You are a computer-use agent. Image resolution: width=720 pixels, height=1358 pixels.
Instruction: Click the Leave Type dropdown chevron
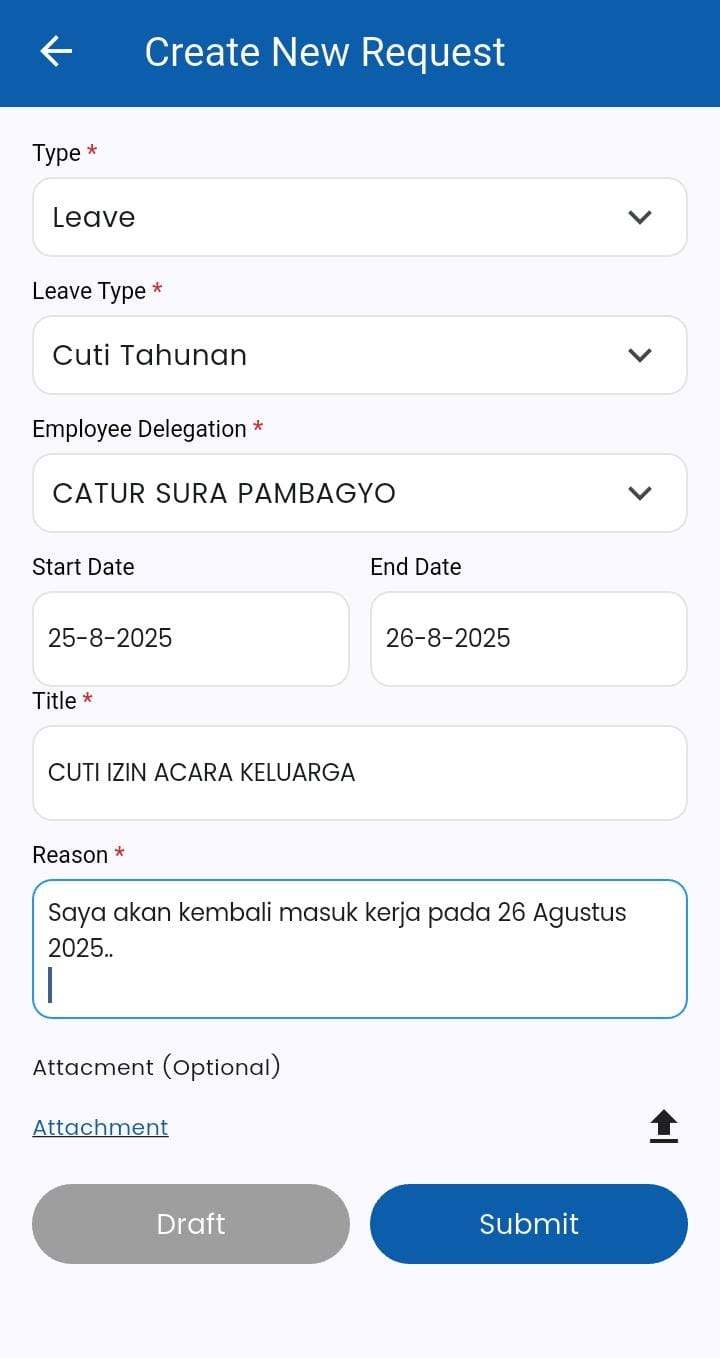pos(640,355)
